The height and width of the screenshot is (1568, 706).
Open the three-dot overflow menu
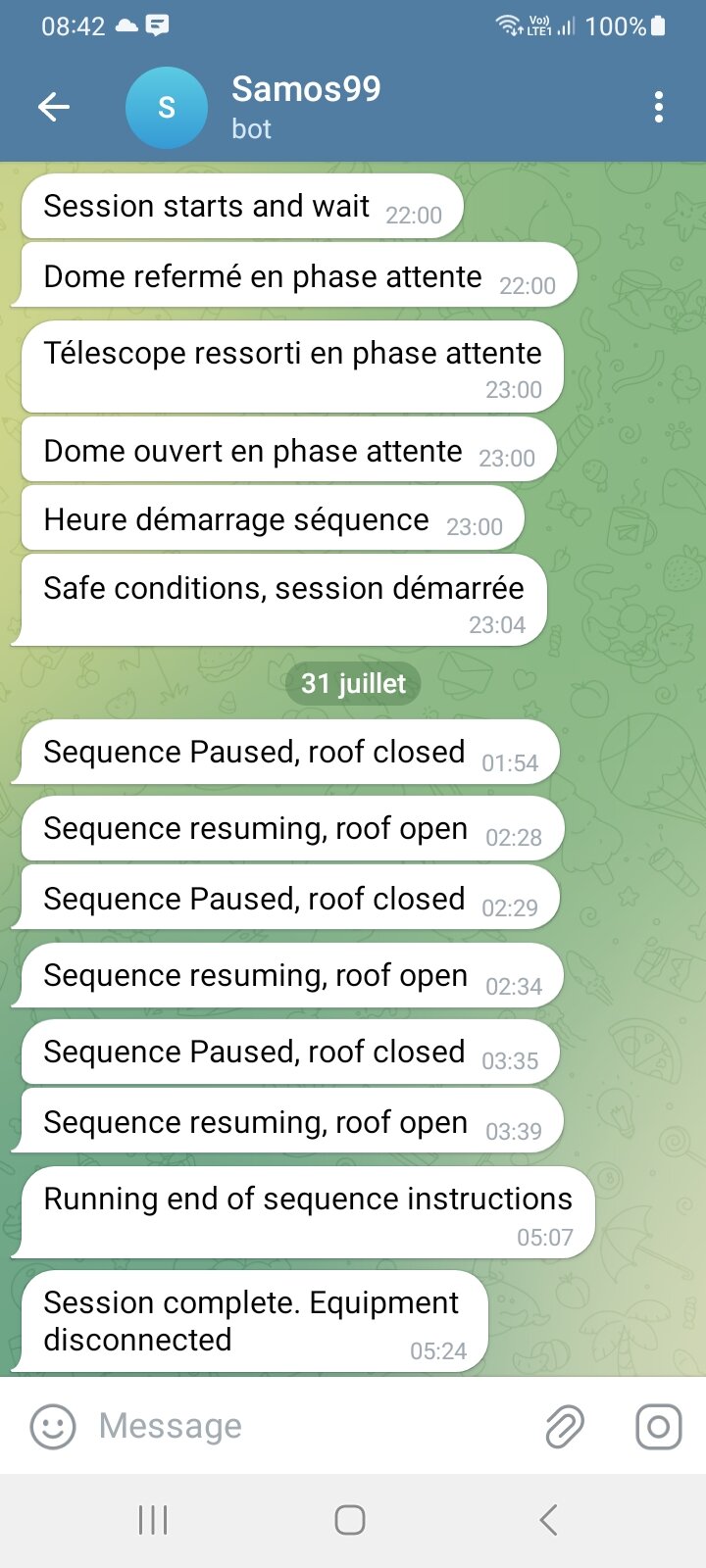tap(659, 107)
